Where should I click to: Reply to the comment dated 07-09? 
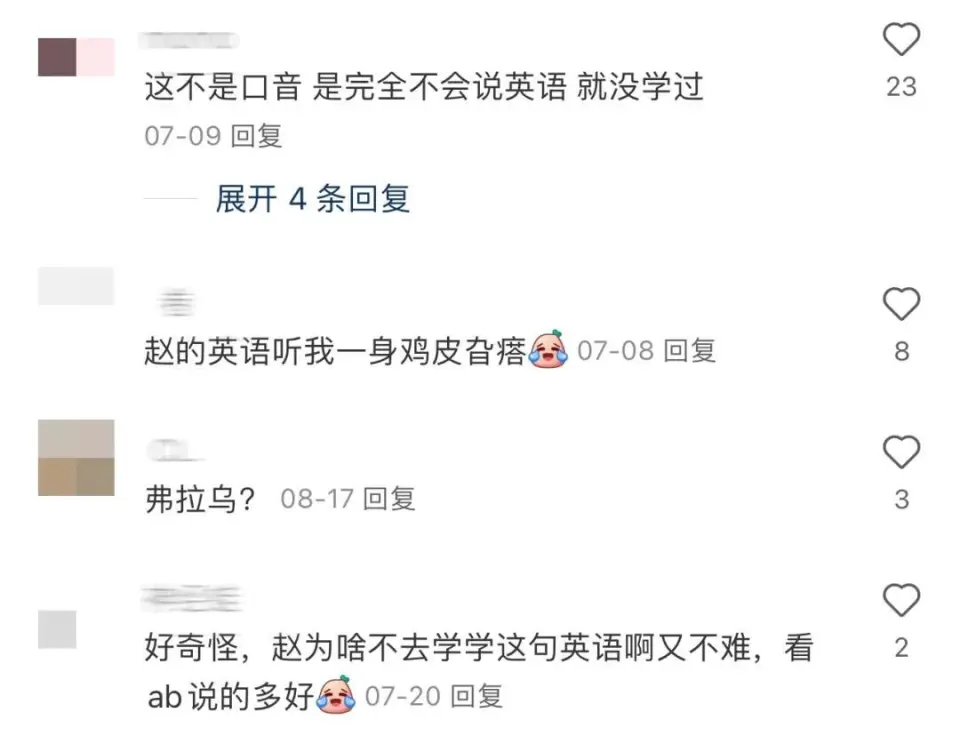pyautogui.click(x=257, y=136)
